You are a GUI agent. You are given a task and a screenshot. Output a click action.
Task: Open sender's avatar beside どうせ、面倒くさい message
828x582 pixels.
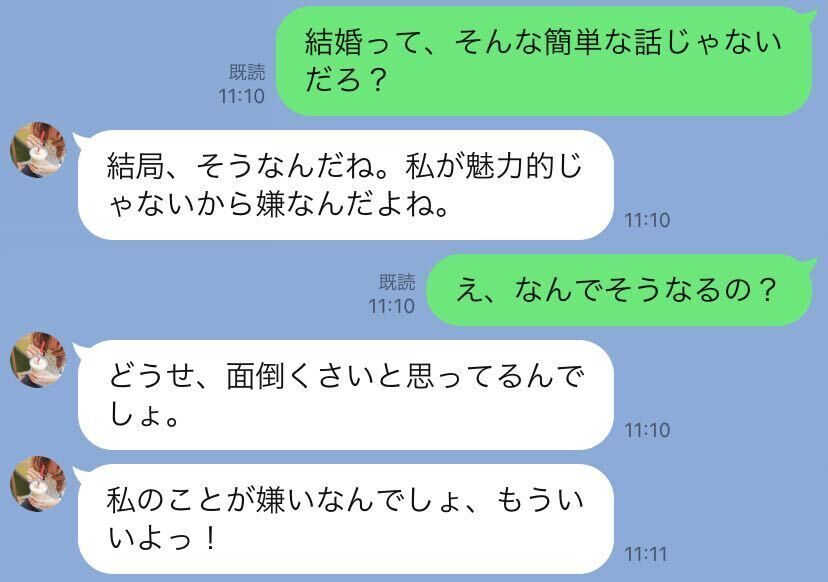pyautogui.click(x=38, y=359)
